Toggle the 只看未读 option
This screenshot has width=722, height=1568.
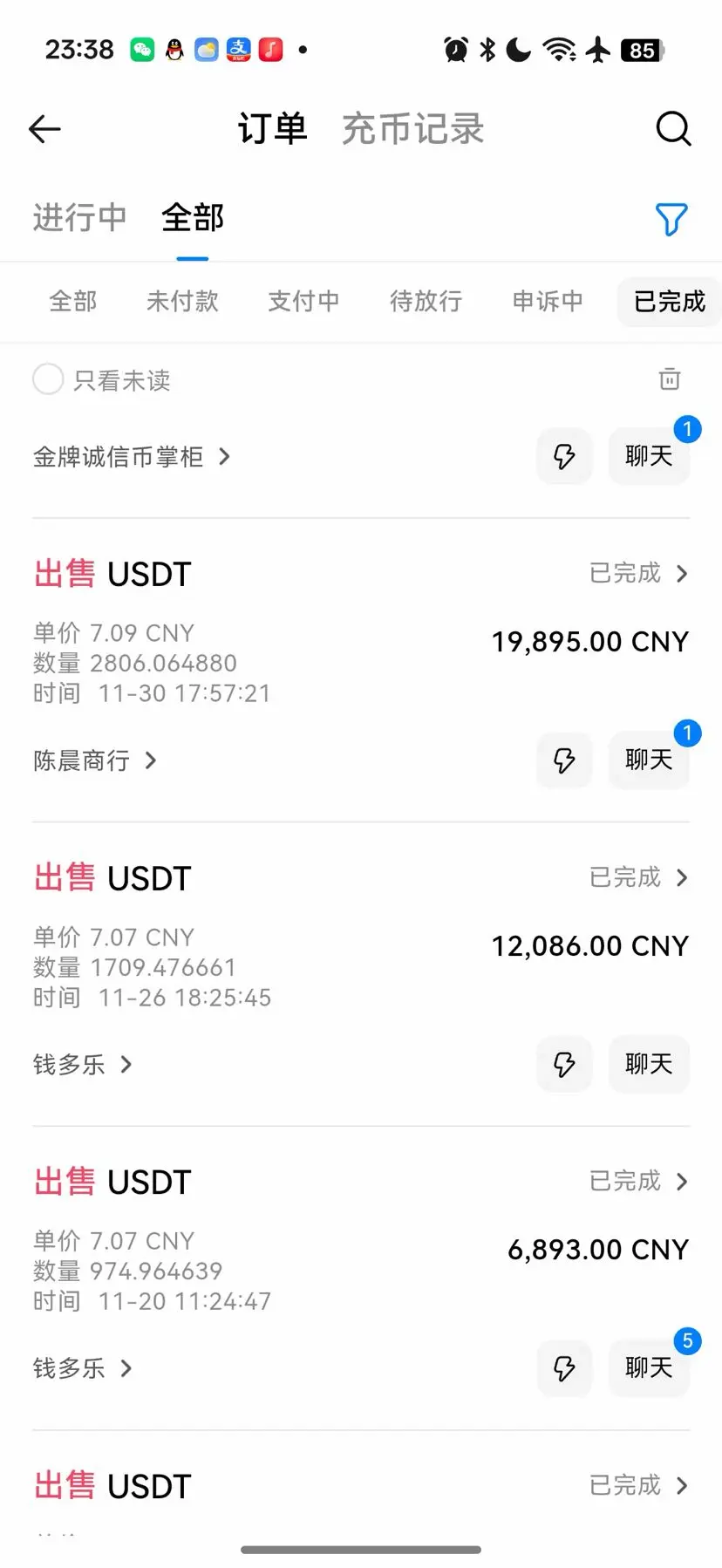click(x=49, y=379)
